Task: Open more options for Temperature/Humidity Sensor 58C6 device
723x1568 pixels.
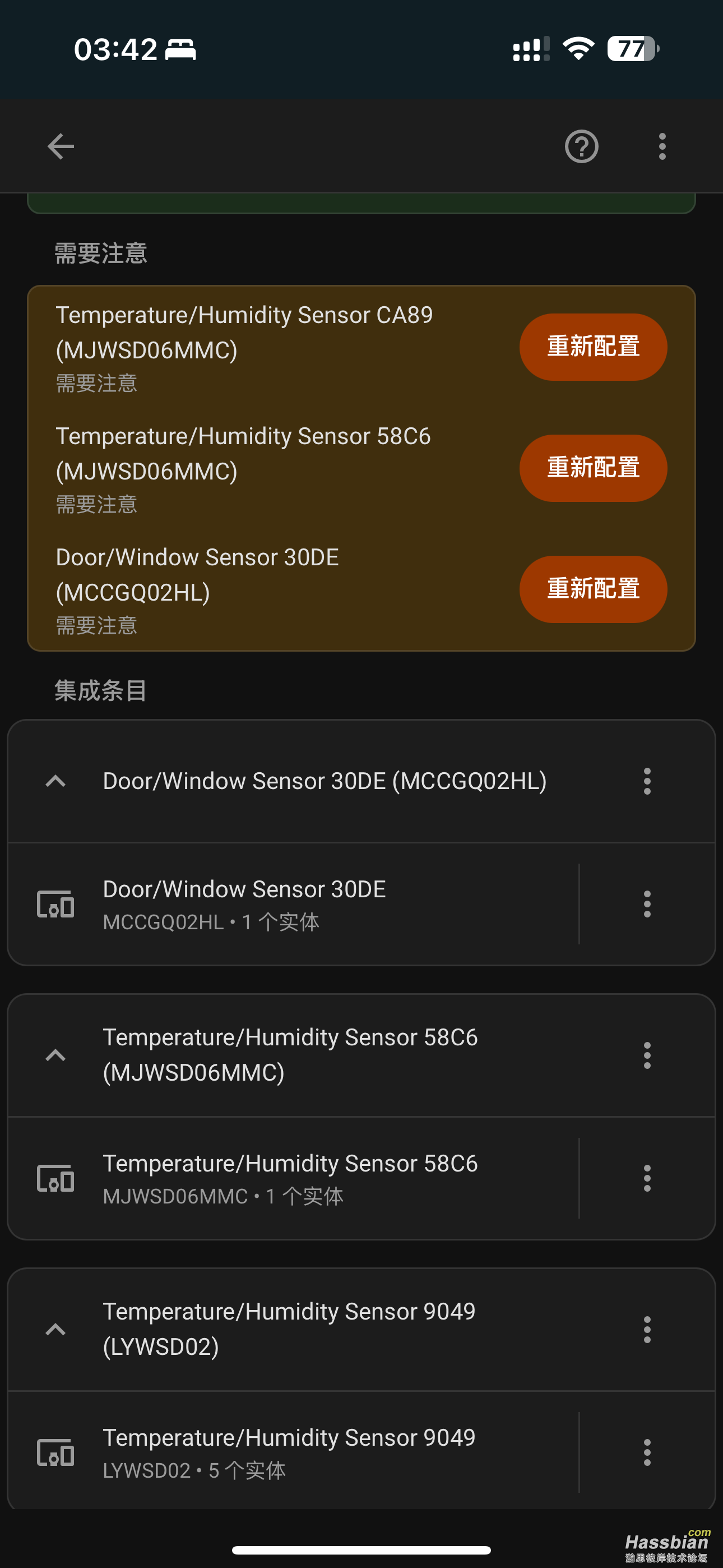Action: (x=647, y=1178)
